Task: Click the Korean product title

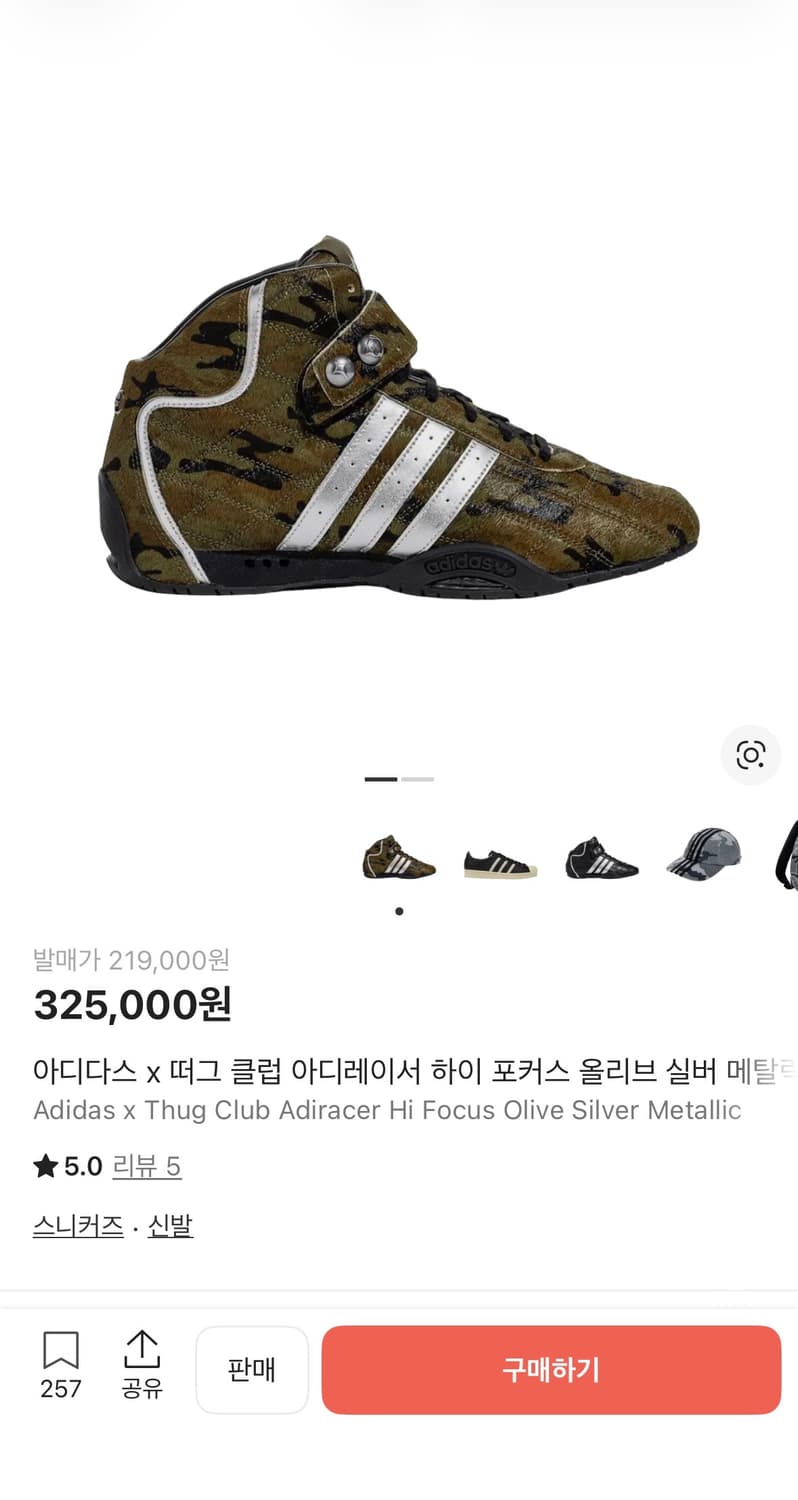Action: (398, 1070)
